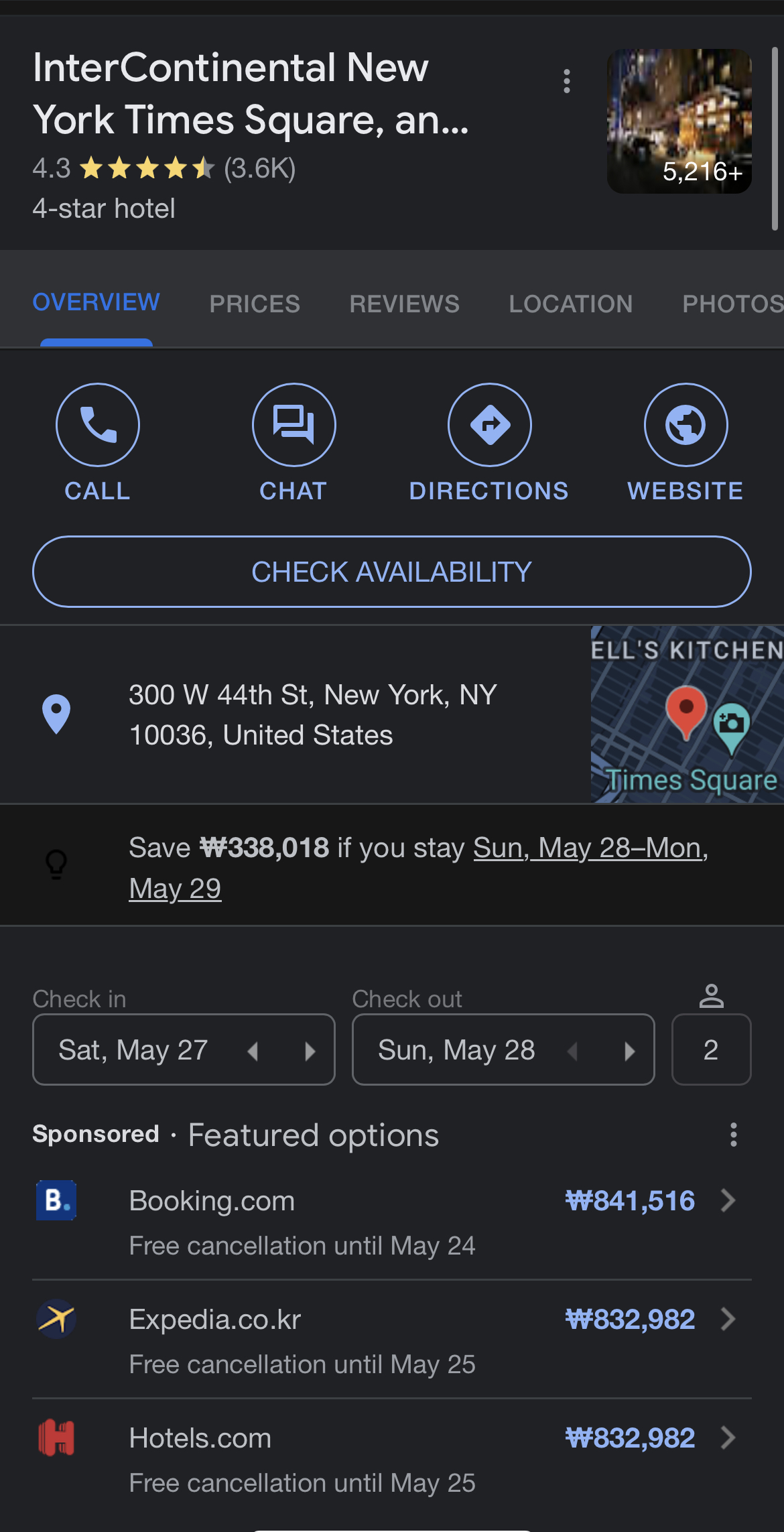Visit the hotel website

click(x=685, y=443)
